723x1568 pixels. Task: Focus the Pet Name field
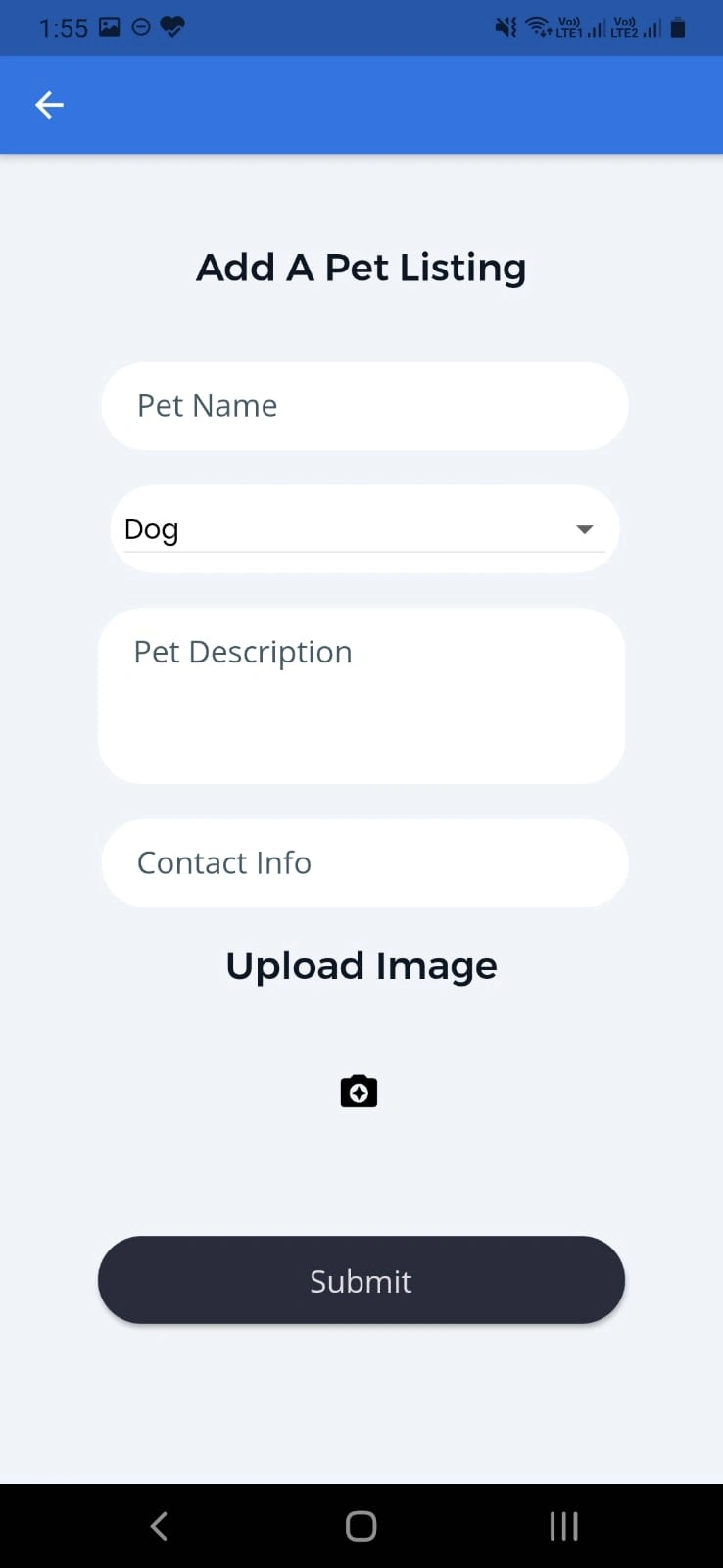(364, 406)
